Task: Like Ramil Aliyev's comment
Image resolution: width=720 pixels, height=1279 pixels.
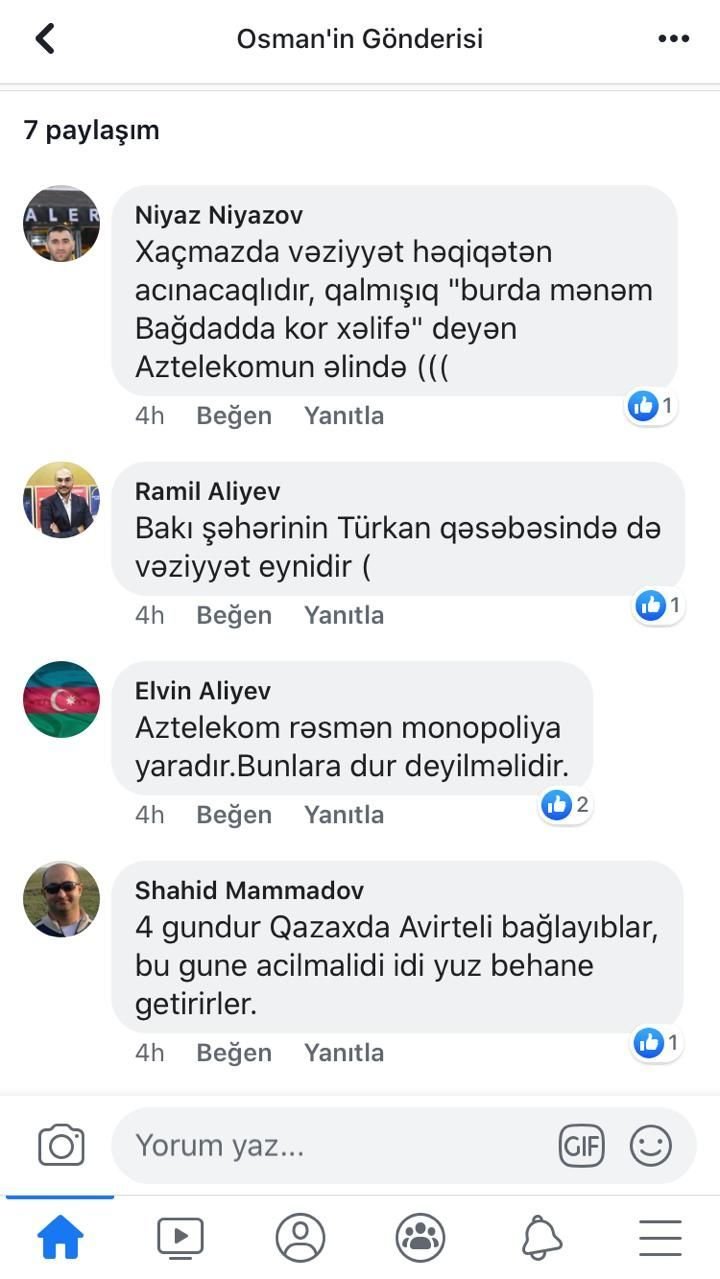Action: click(234, 615)
